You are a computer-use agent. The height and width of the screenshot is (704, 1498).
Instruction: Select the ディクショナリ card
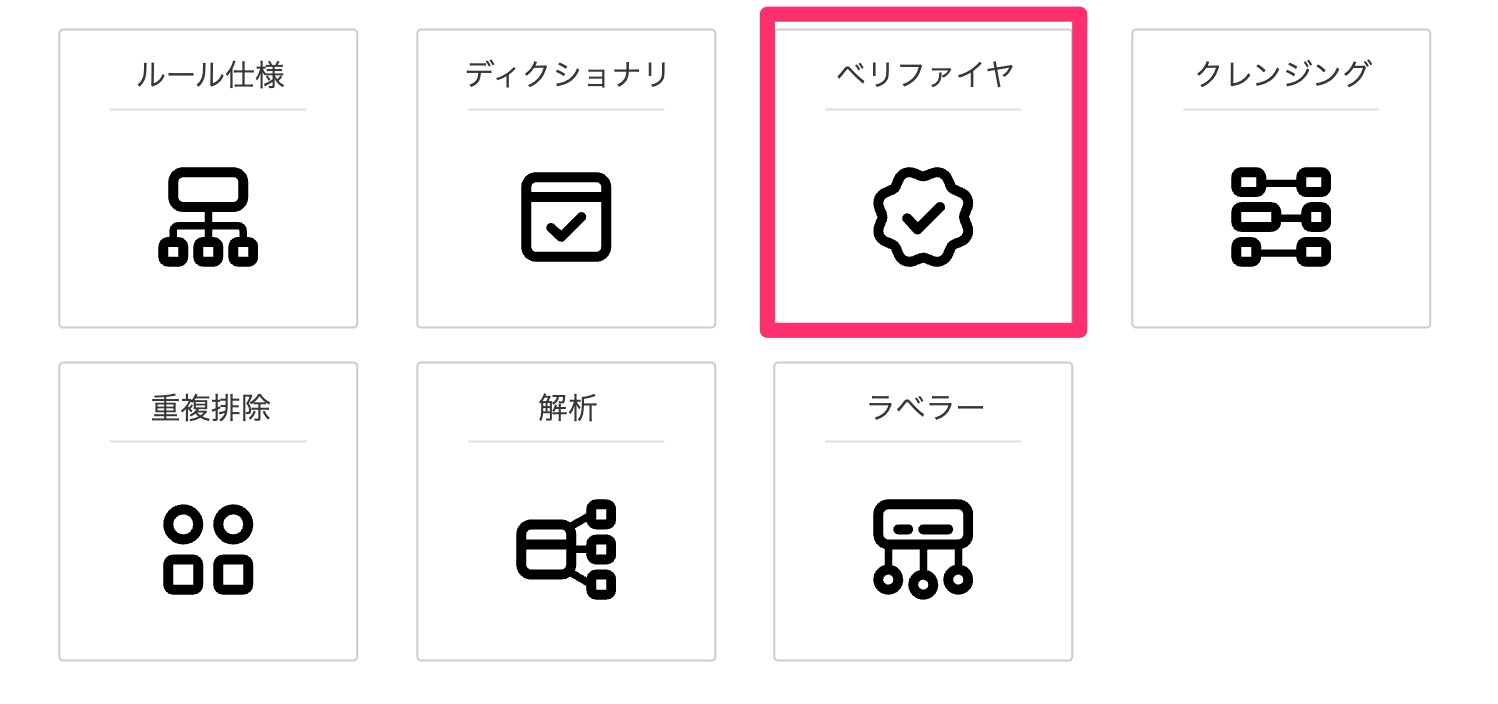(566, 178)
